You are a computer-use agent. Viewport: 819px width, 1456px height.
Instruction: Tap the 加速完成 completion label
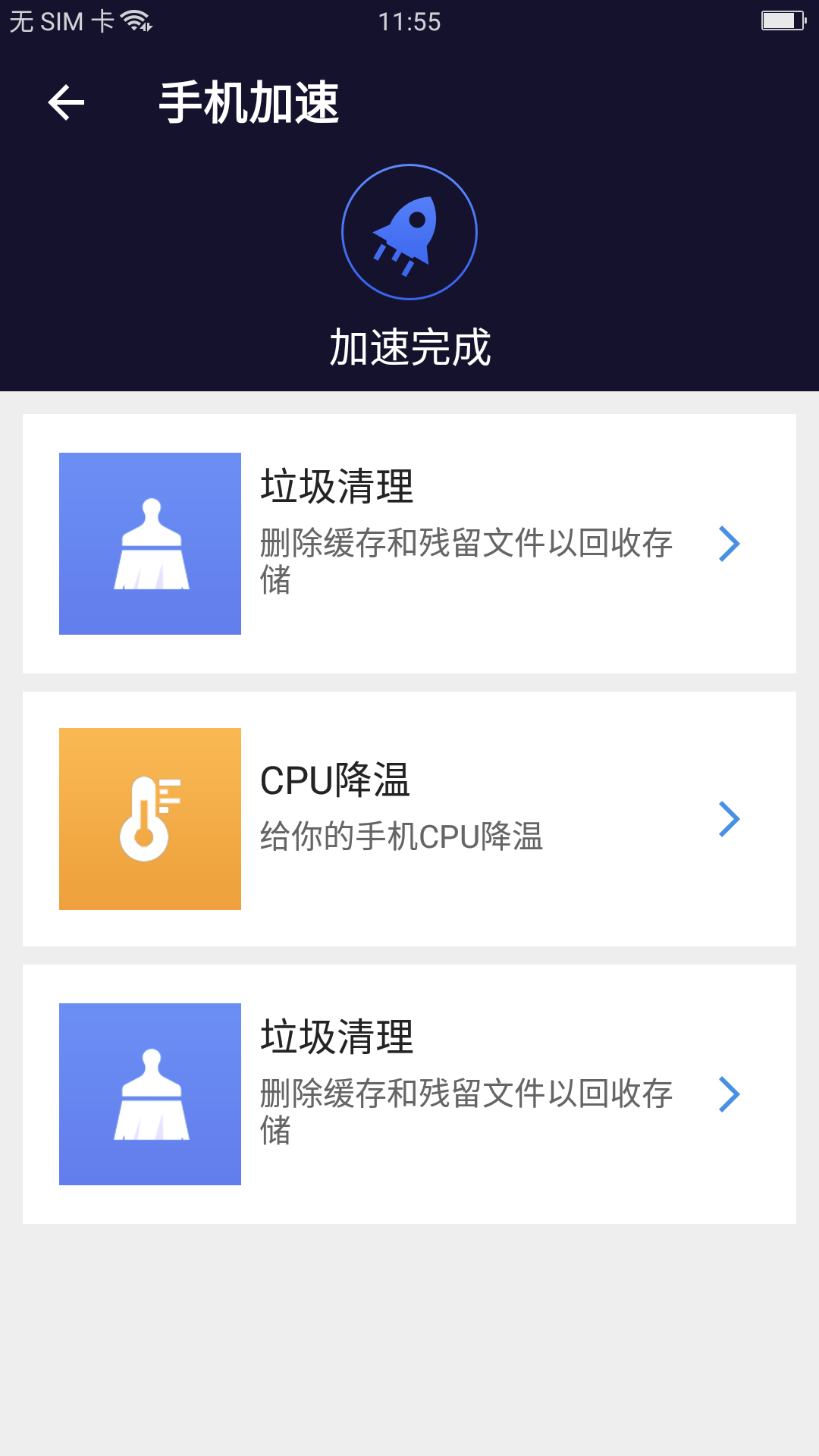[409, 347]
